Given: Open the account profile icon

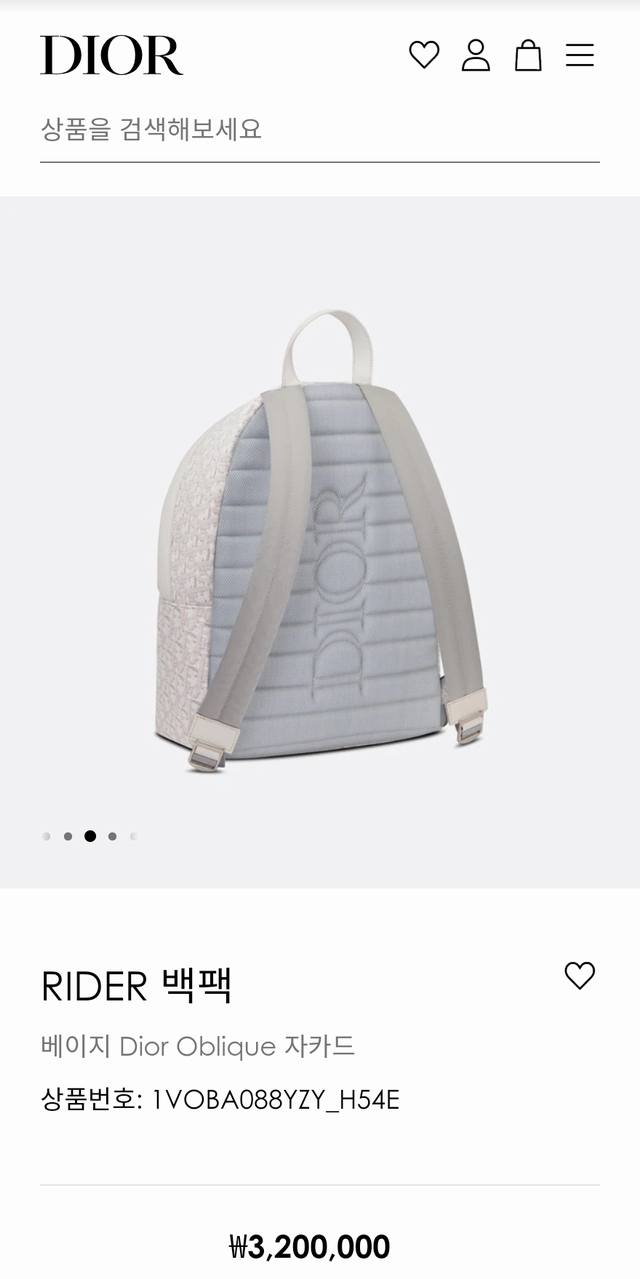Looking at the screenshot, I should (476, 55).
